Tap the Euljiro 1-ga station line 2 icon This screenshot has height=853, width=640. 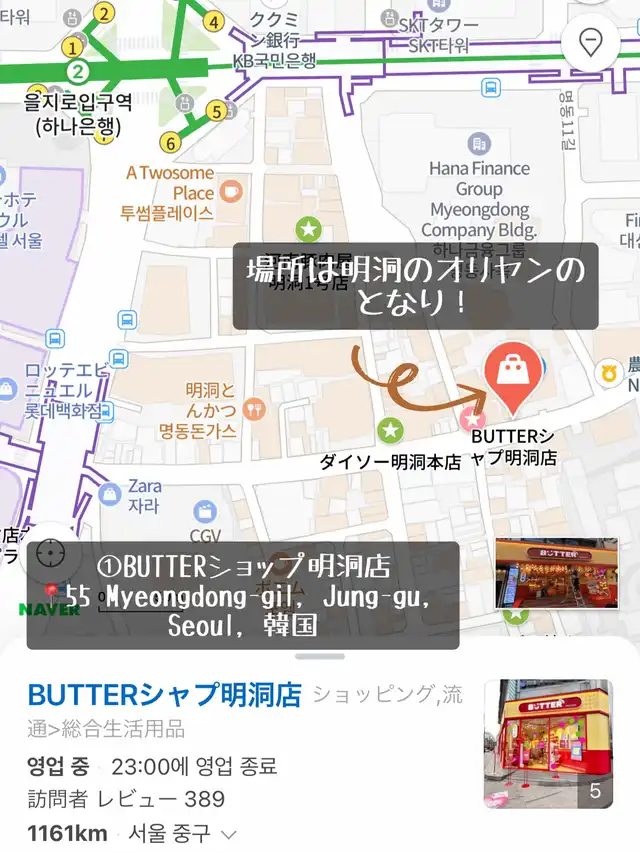[x=78, y=71]
